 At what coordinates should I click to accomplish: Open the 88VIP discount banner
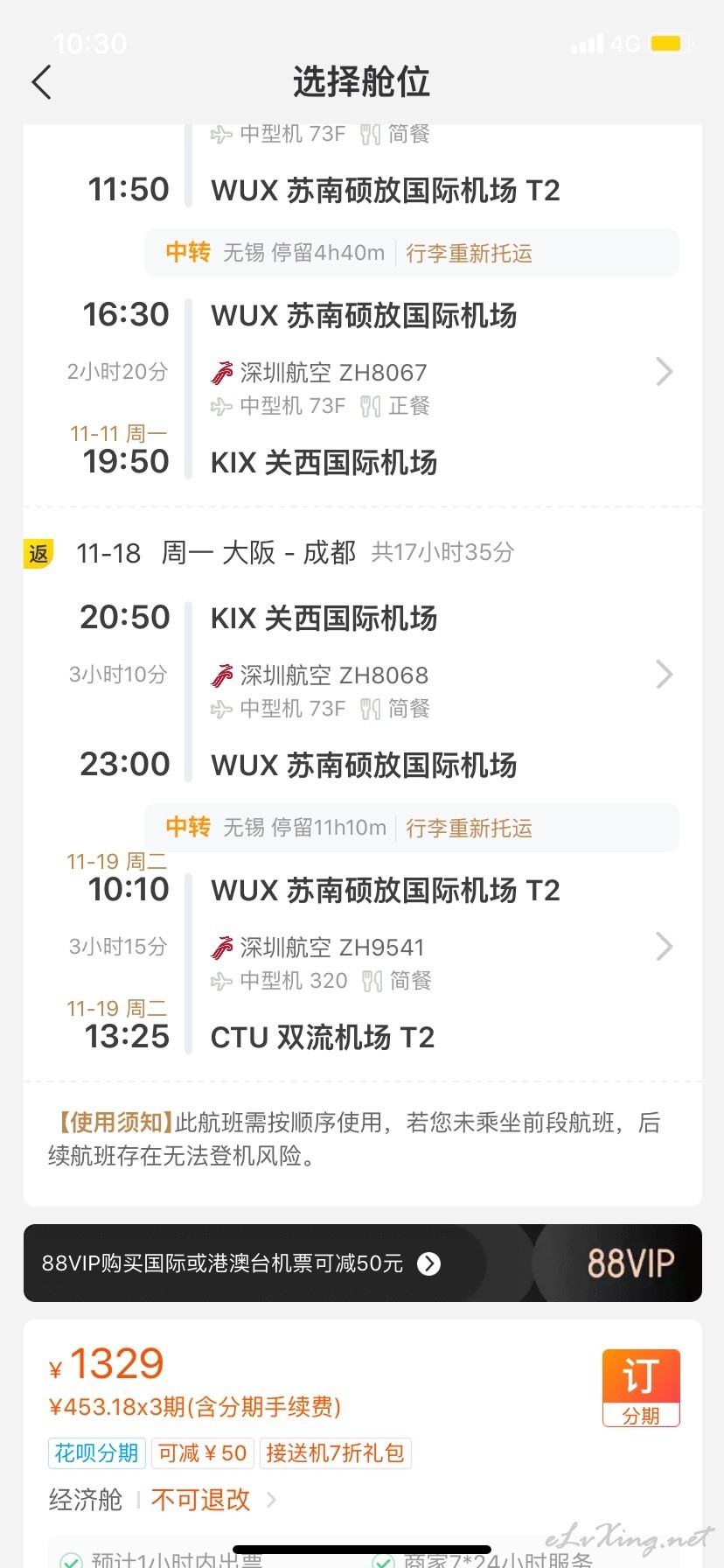point(362,1263)
